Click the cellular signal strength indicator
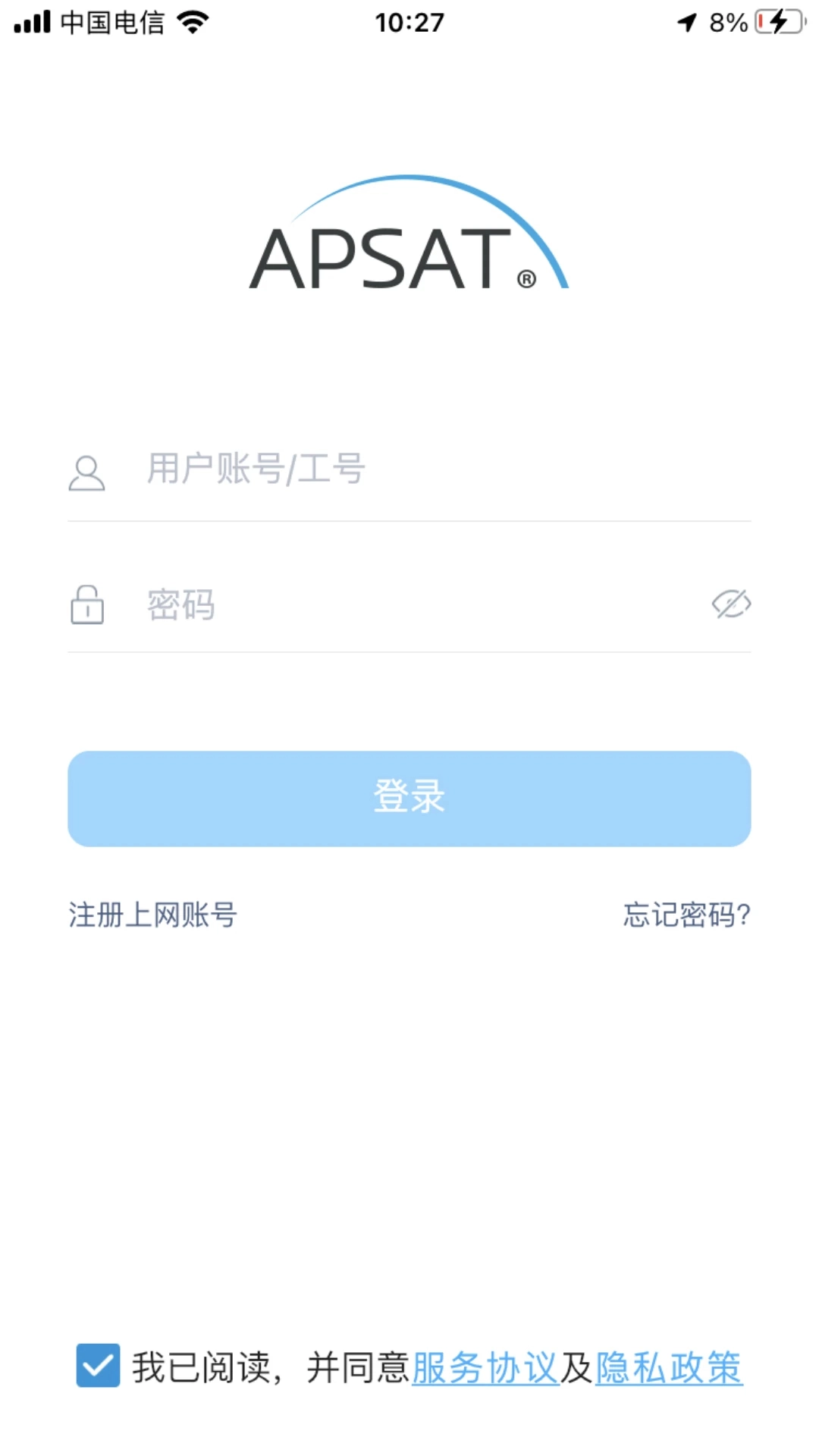Viewport: 819px width, 1456px height. pyautogui.click(x=33, y=21)
